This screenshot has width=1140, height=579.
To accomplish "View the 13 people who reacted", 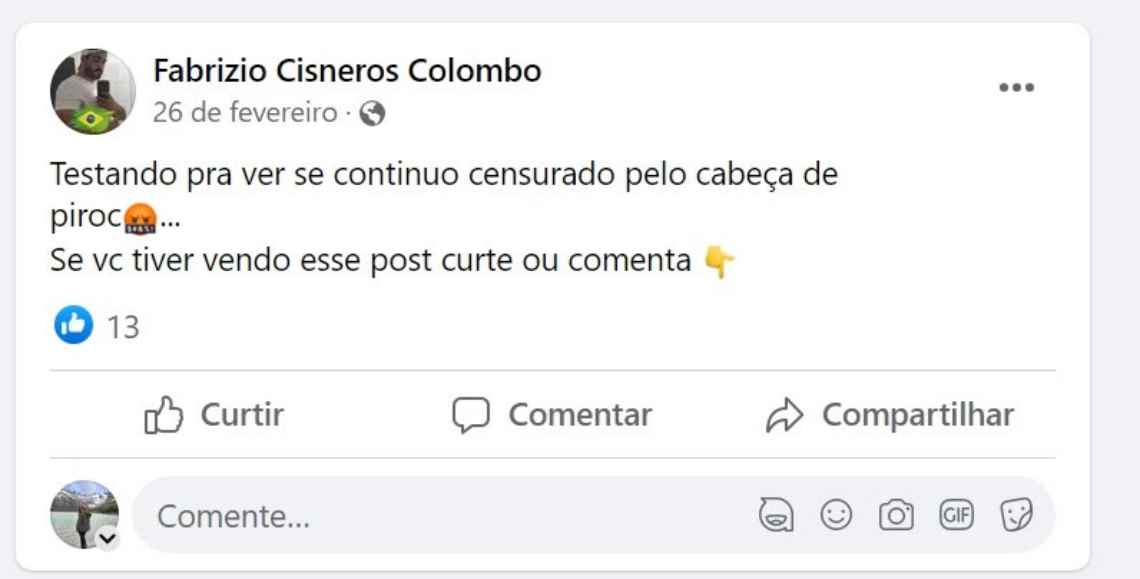I will [x=122, y=327].
